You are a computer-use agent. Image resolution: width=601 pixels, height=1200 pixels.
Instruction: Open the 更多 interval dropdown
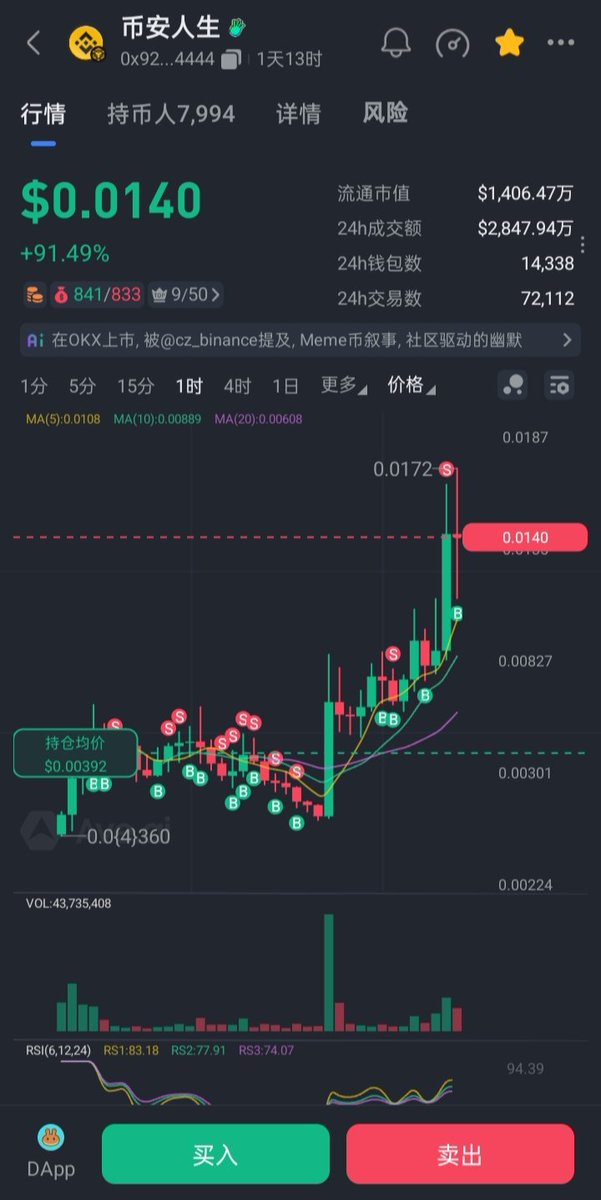click(x=343, y=386)
